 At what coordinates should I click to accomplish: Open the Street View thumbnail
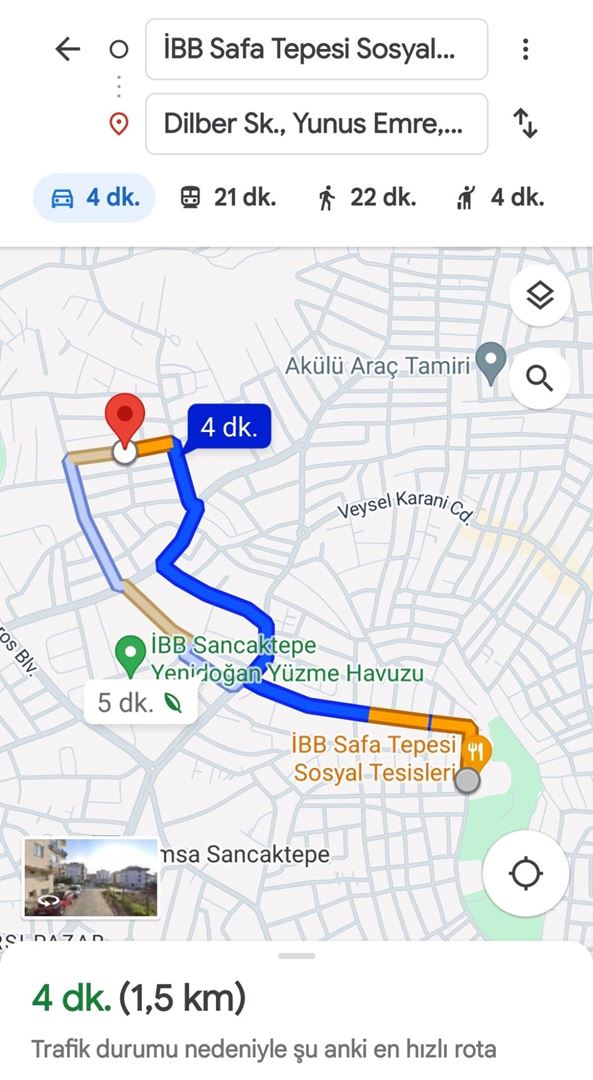pyautogui.click(x=91, y=877)
